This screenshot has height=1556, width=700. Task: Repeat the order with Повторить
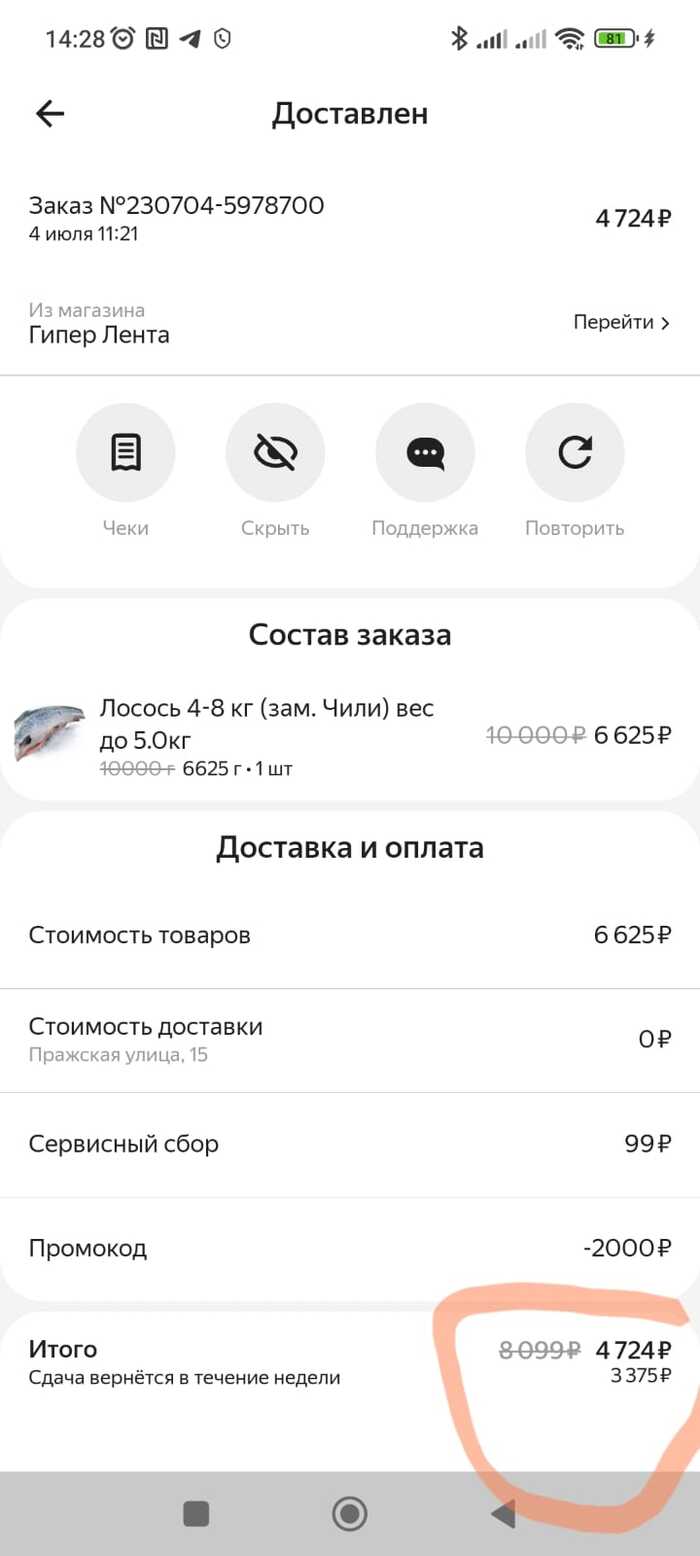point(574,452)
